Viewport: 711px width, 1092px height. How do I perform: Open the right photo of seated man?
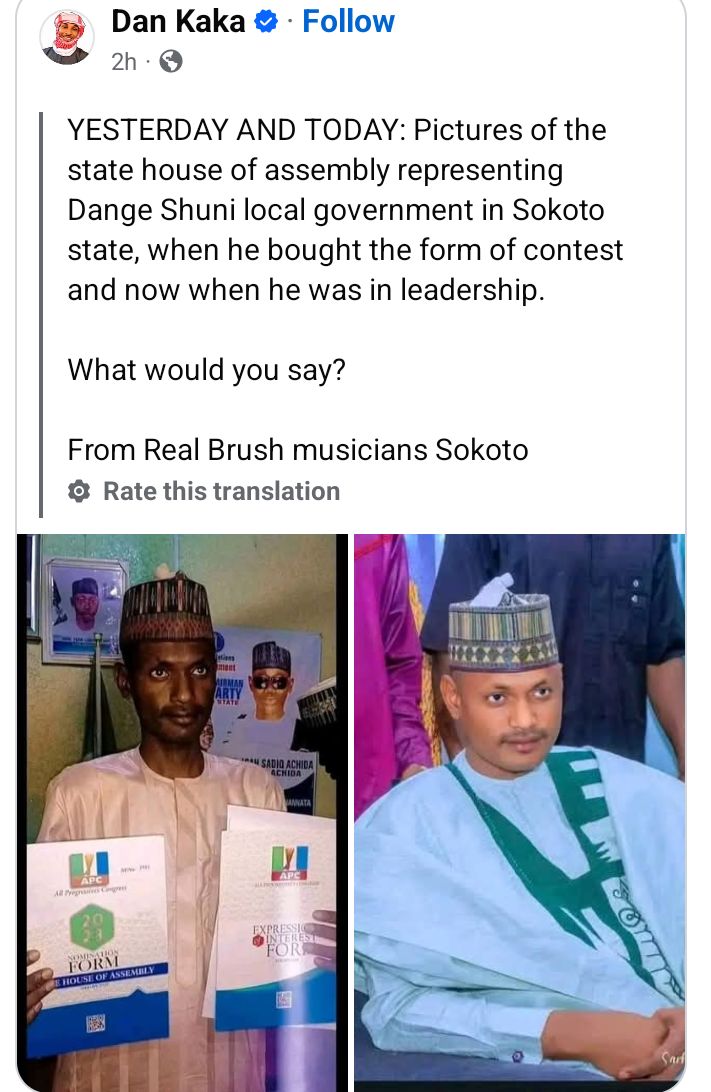coord(519,810)
